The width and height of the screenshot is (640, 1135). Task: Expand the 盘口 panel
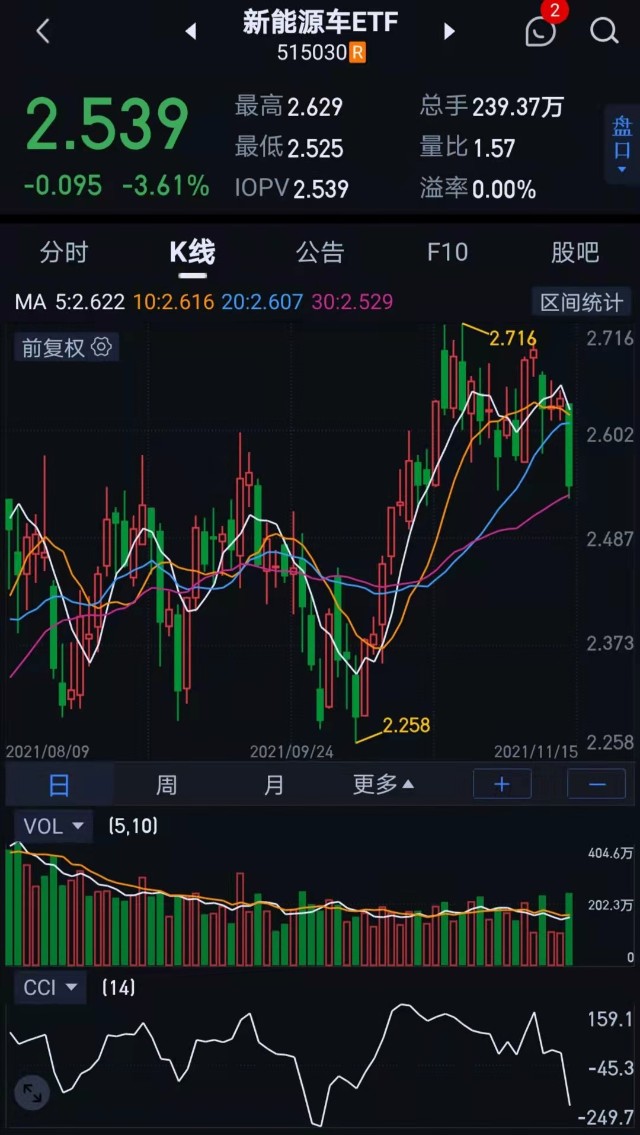(622, 144)
